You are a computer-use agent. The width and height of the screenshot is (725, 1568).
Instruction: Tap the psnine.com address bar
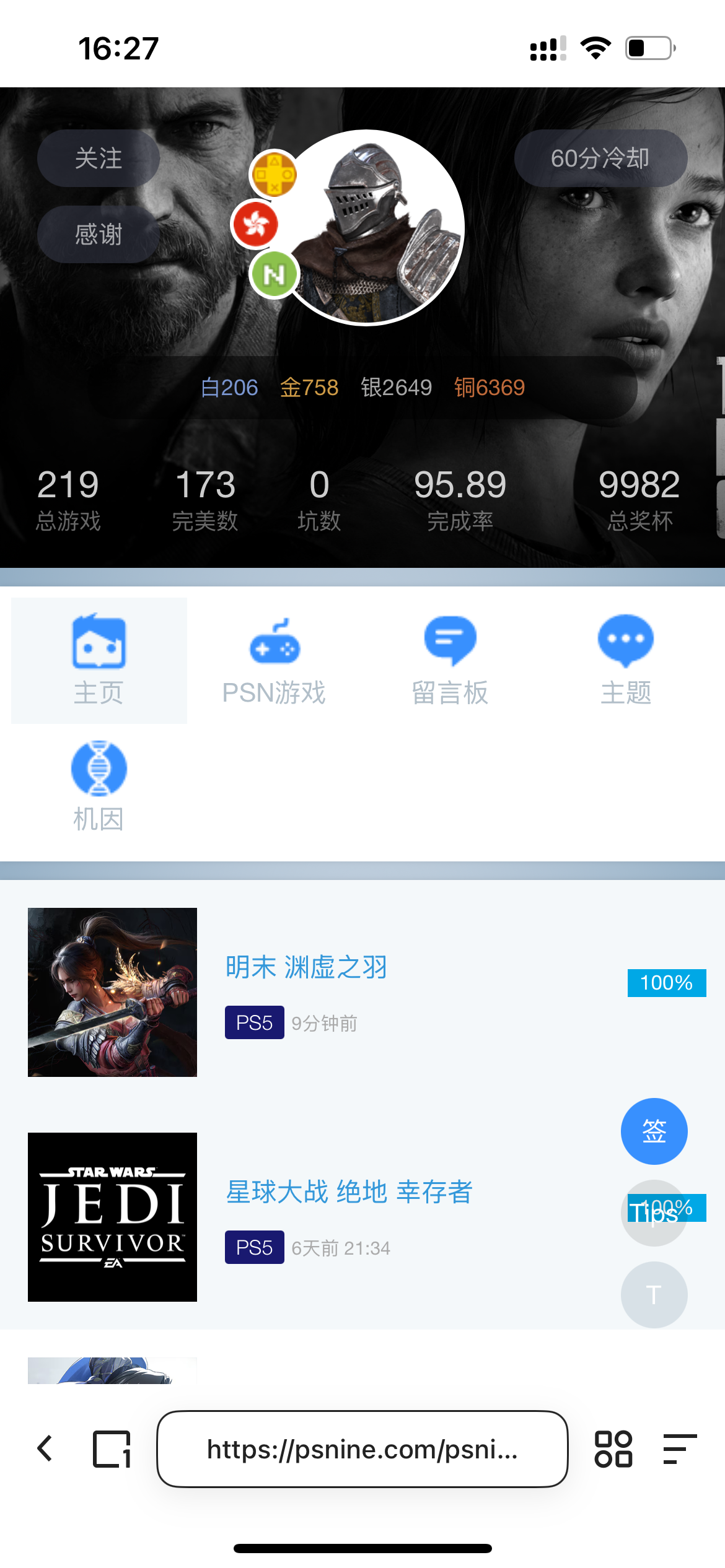click(362, 1448)
